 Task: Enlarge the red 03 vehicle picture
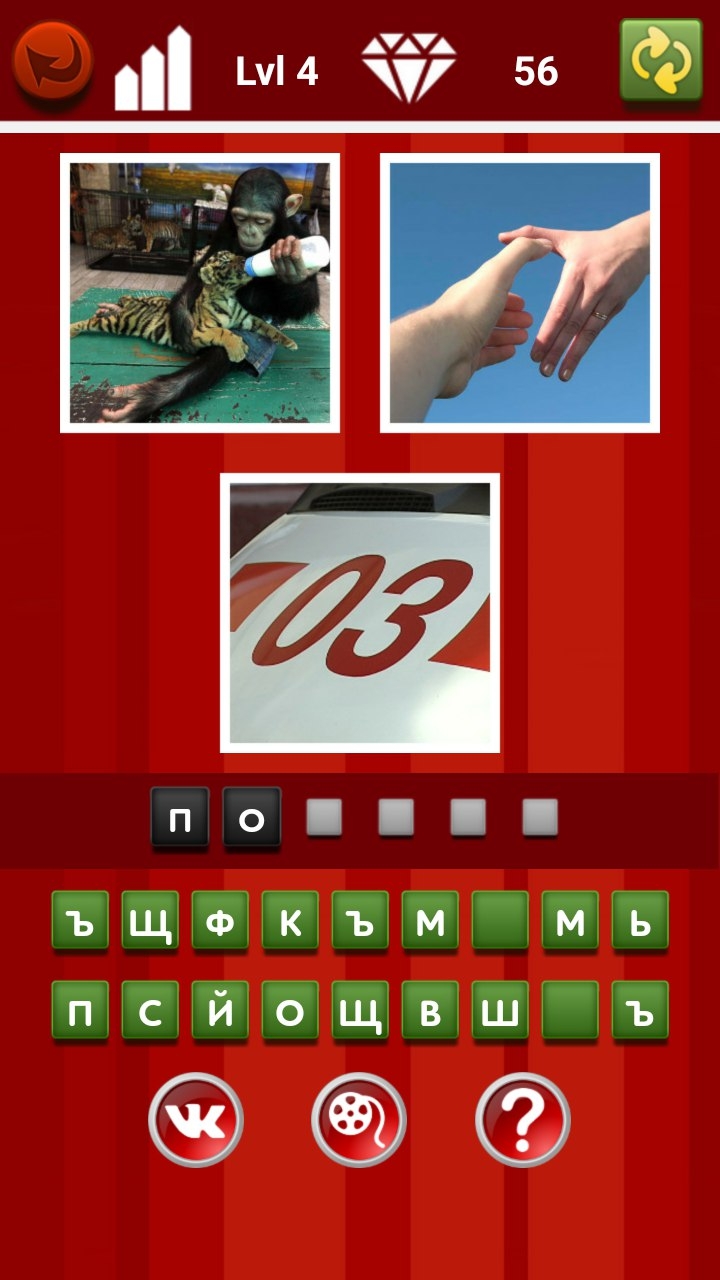coord(360,613)
